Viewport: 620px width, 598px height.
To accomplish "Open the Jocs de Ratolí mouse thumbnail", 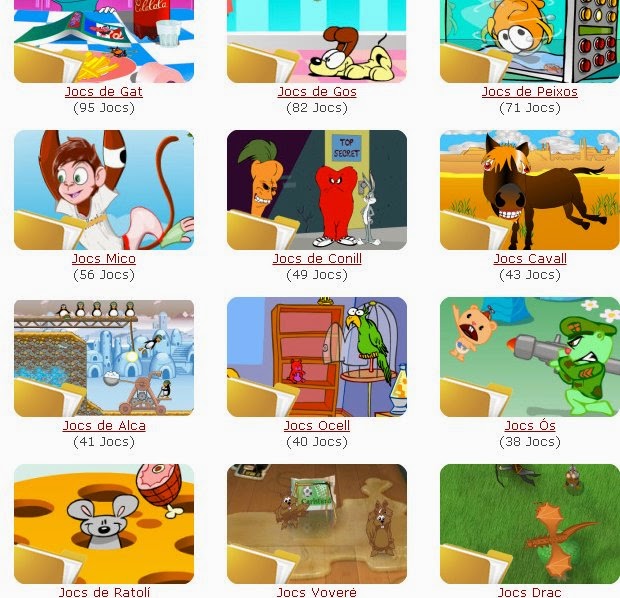I will click(104, 523).
